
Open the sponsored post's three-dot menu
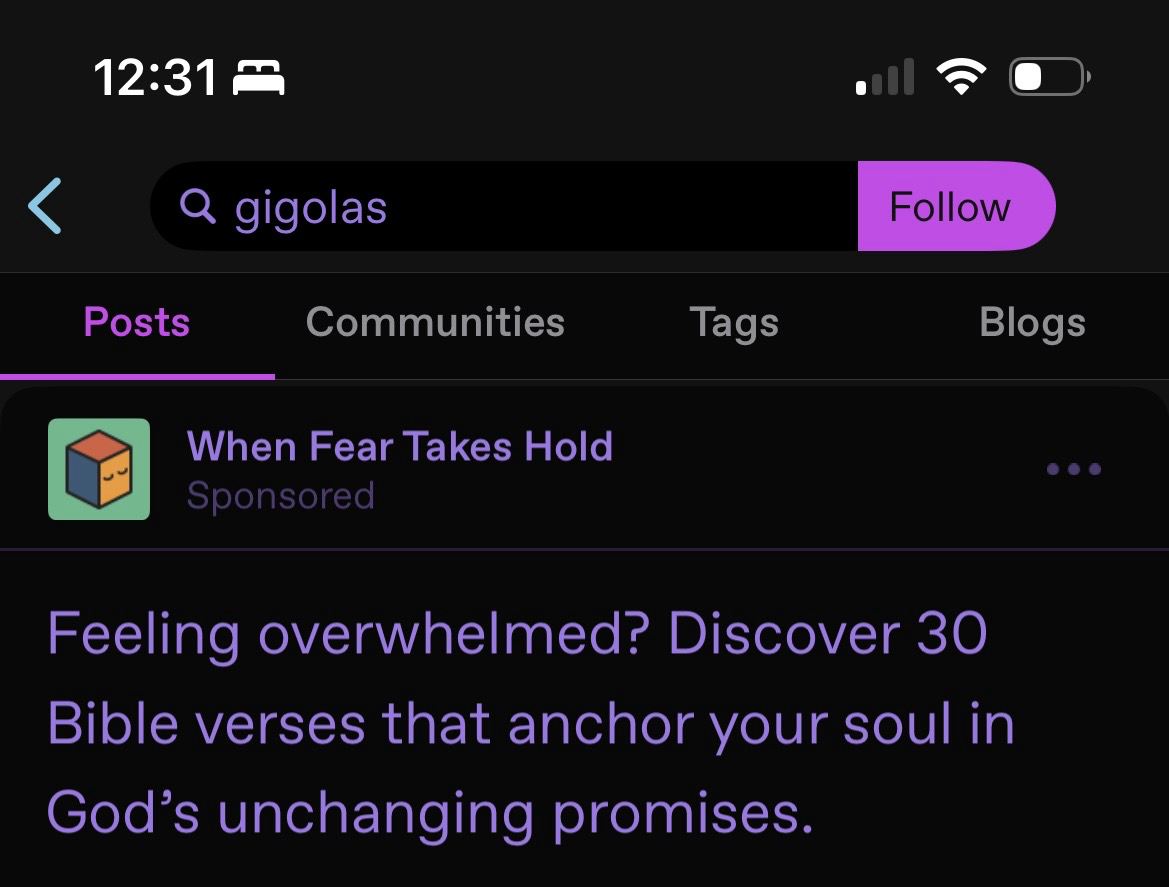point(1073,468)
